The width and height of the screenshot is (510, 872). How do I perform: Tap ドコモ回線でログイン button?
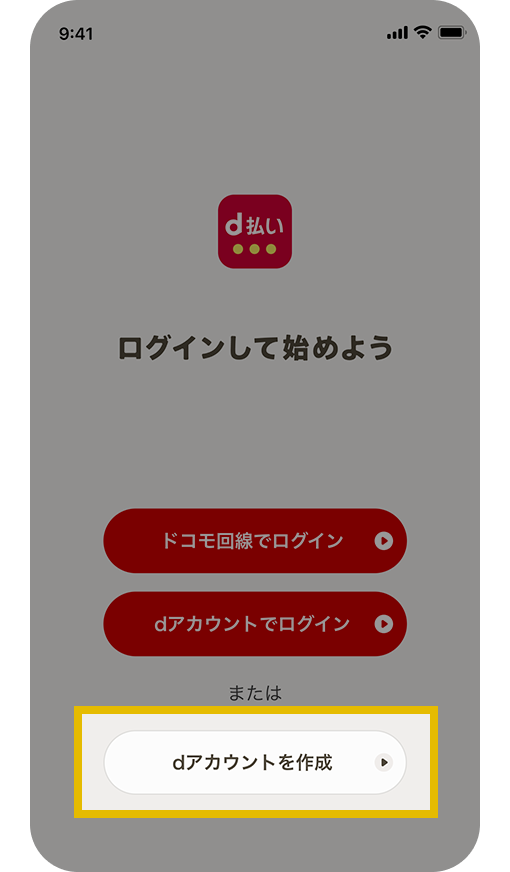pos(255,541)
